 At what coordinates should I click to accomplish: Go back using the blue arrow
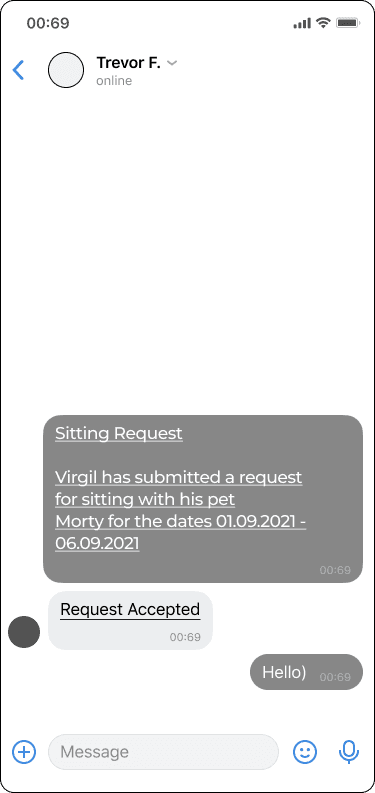[18, 70]
